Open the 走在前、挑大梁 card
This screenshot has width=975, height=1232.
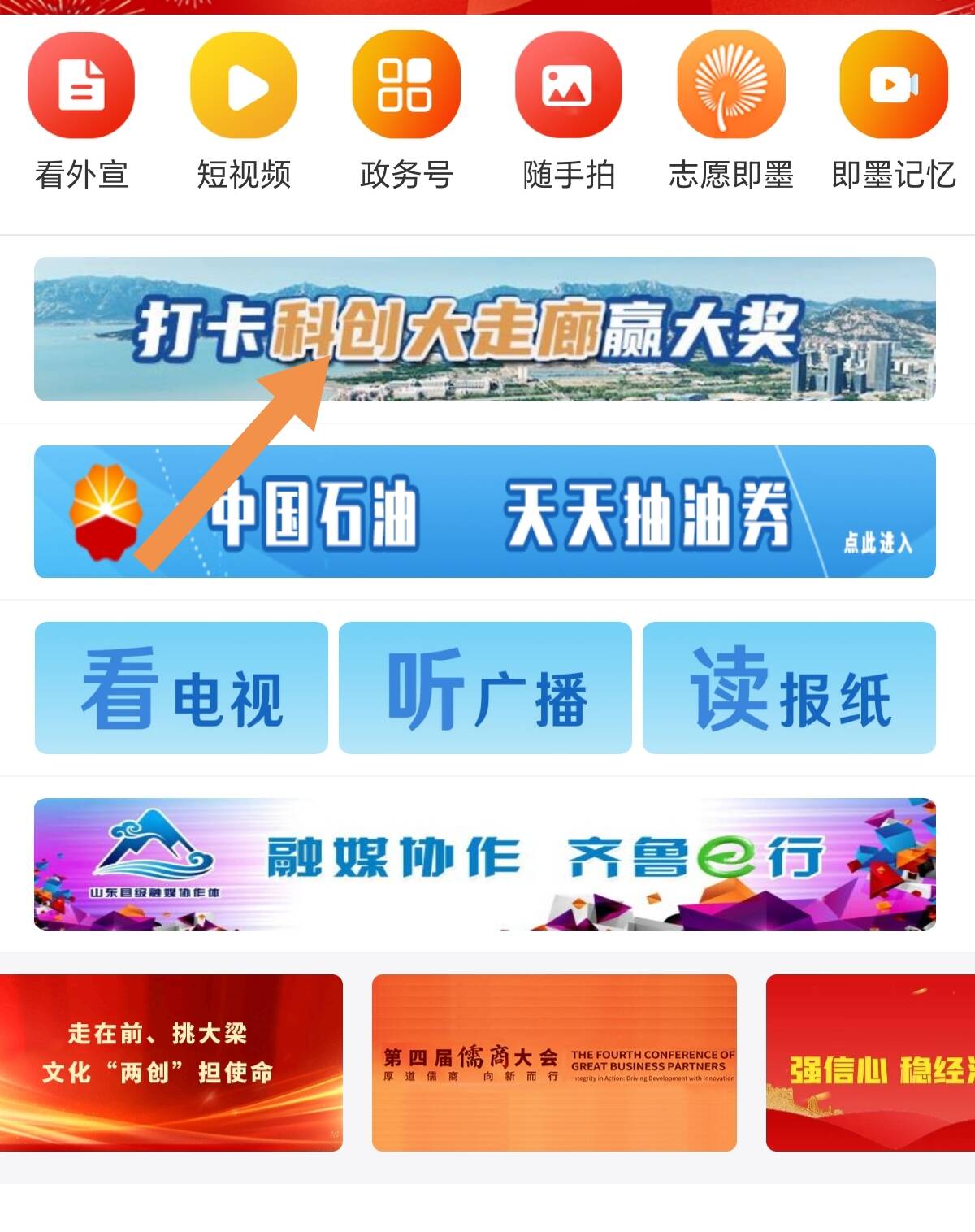click(171, 1062)
